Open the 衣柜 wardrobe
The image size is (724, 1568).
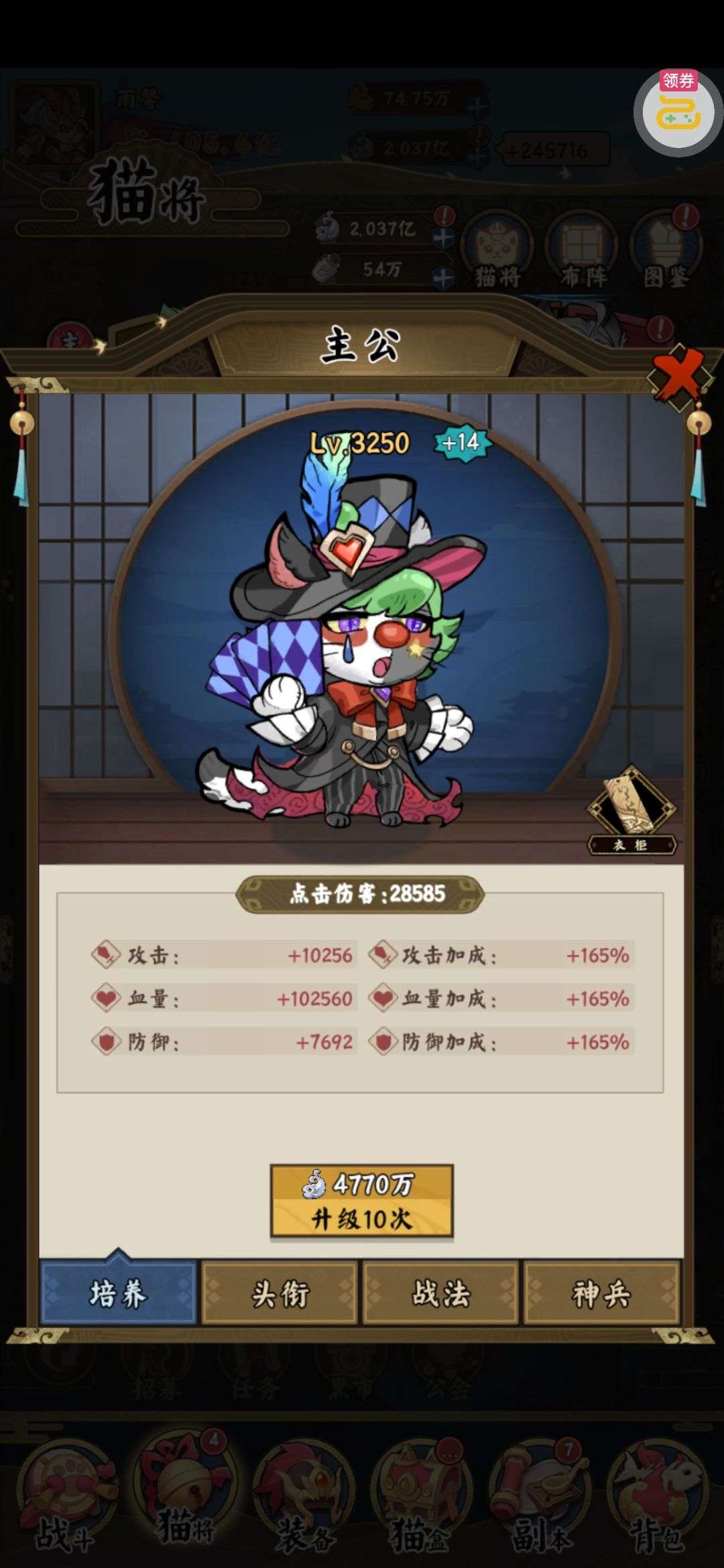631,811
